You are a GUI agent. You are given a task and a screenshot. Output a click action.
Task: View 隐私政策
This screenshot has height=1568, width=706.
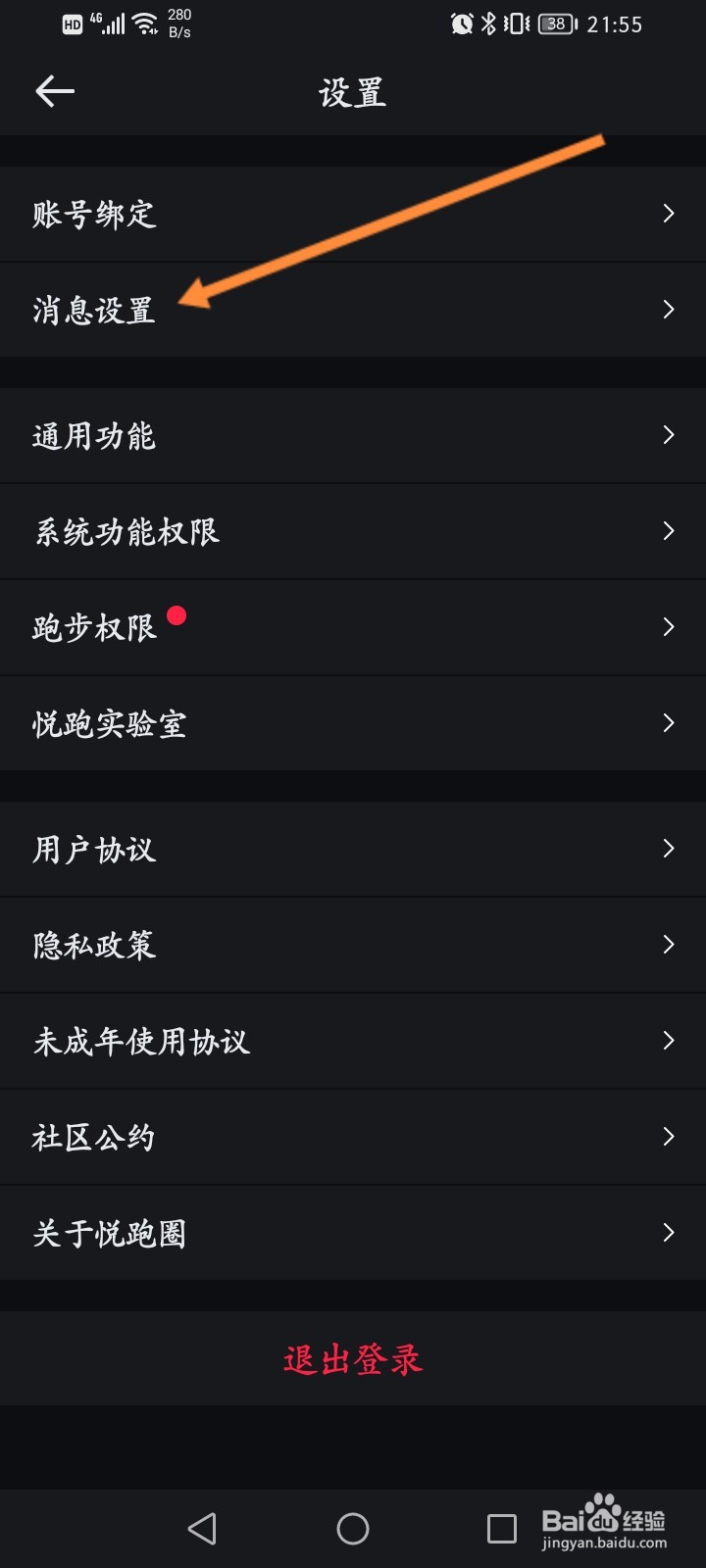353,945
